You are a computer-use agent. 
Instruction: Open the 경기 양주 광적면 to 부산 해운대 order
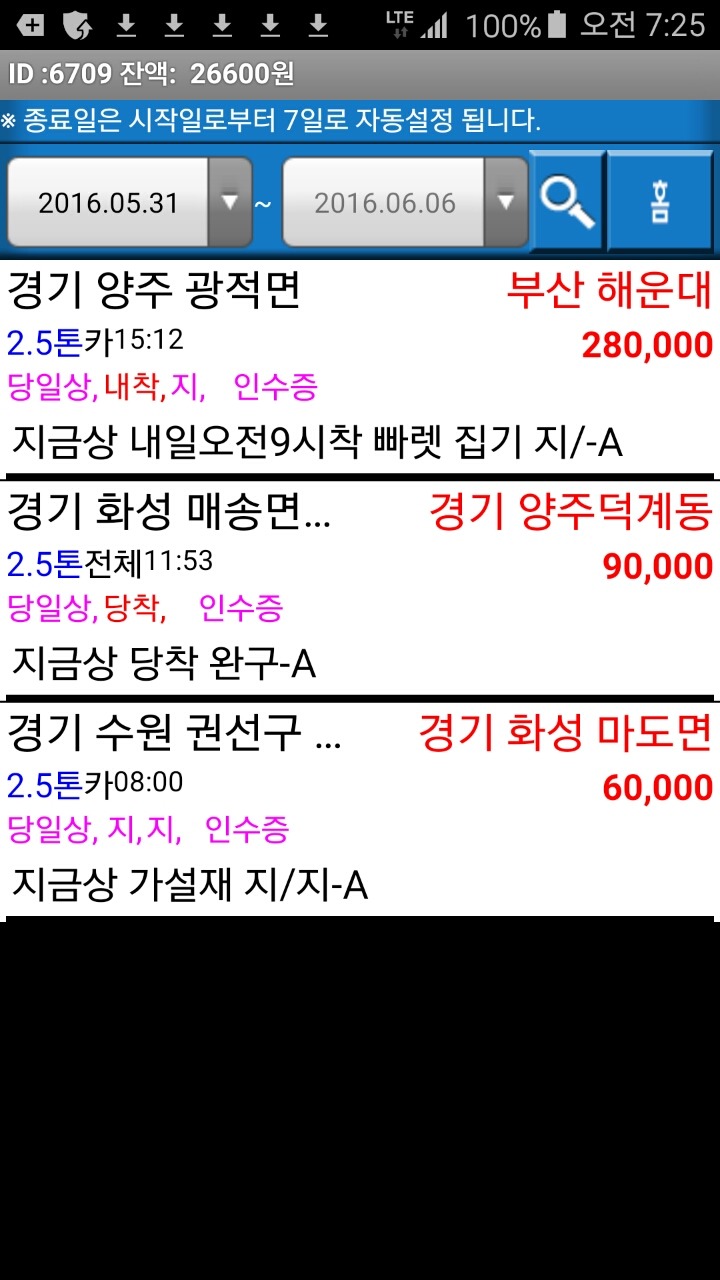360,365
